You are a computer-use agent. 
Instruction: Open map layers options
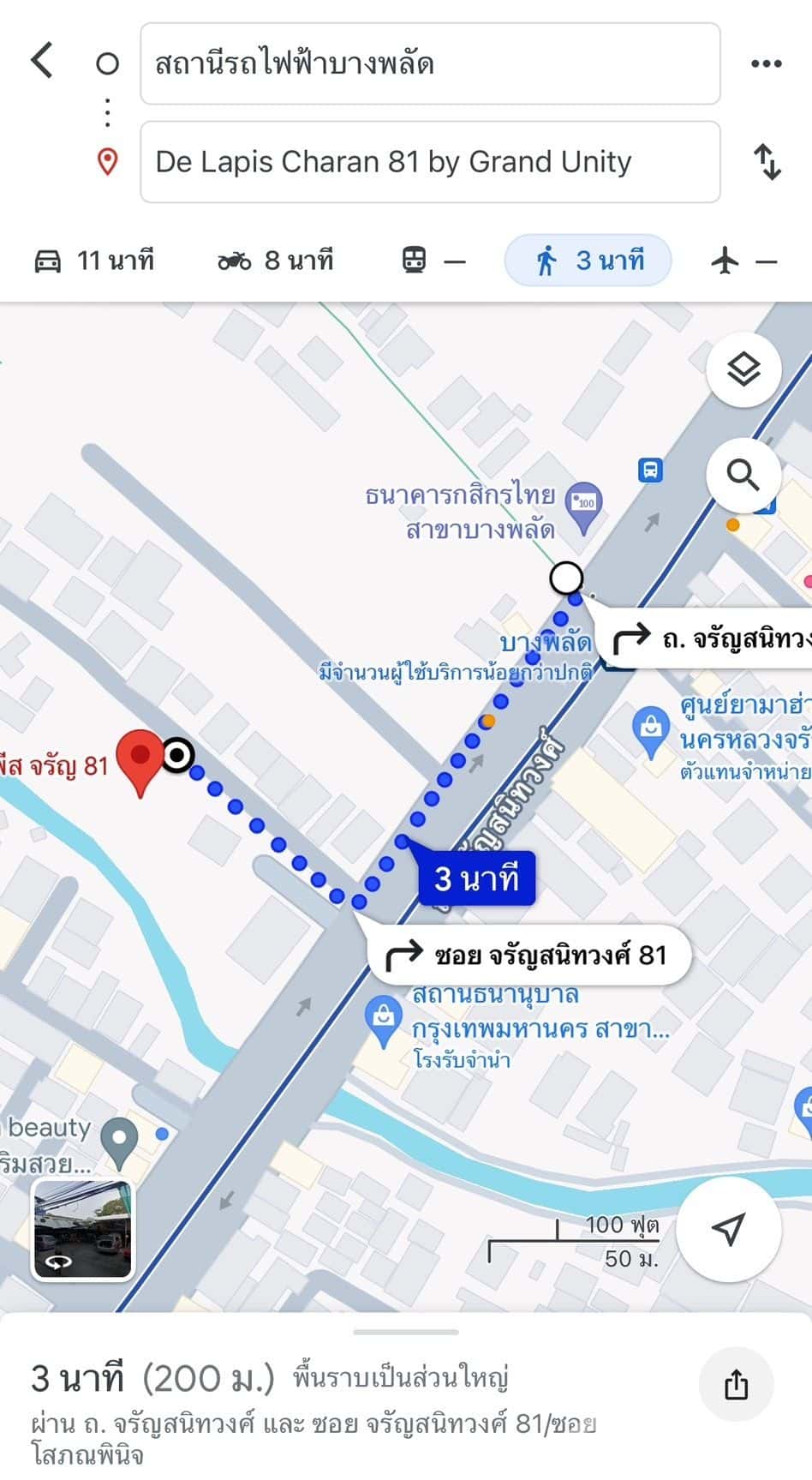743,369
